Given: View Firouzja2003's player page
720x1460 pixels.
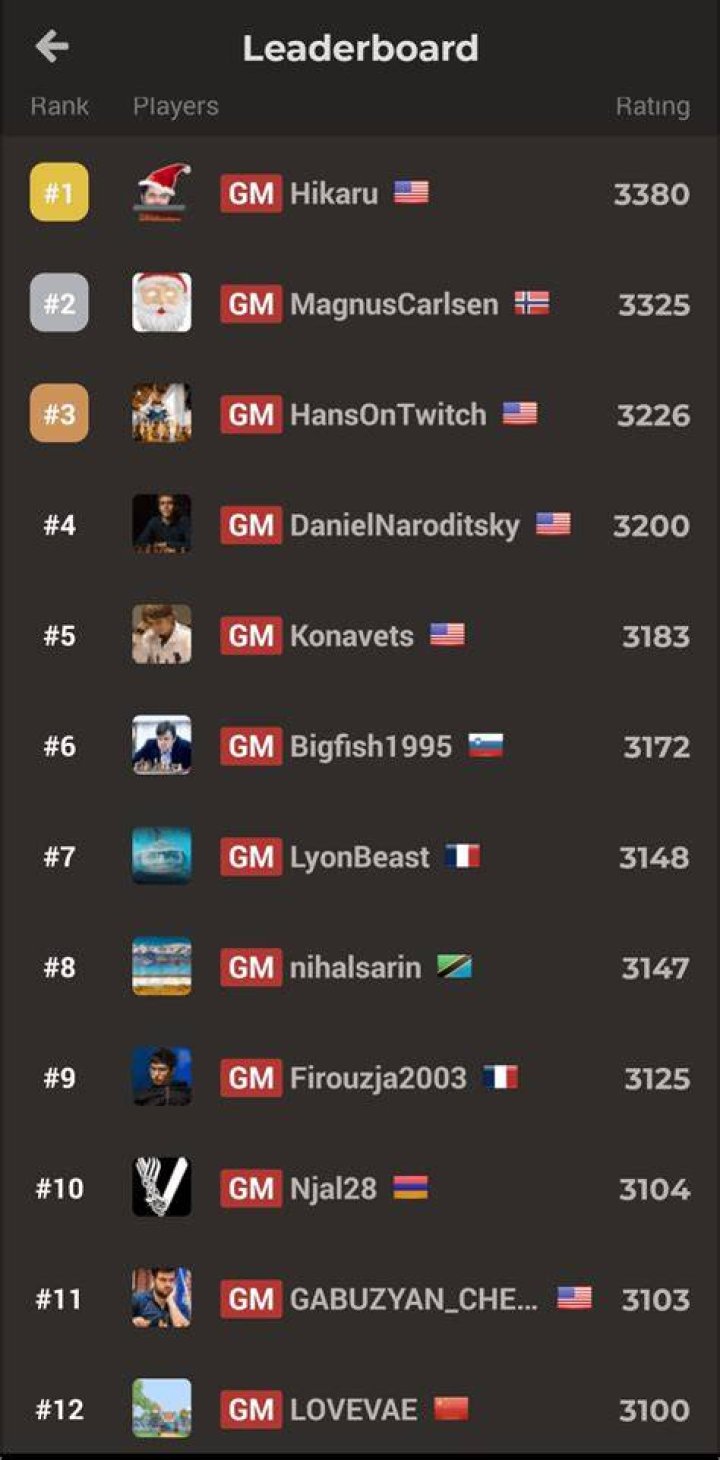Looking at the screenshot, I should coord(360,1078).
